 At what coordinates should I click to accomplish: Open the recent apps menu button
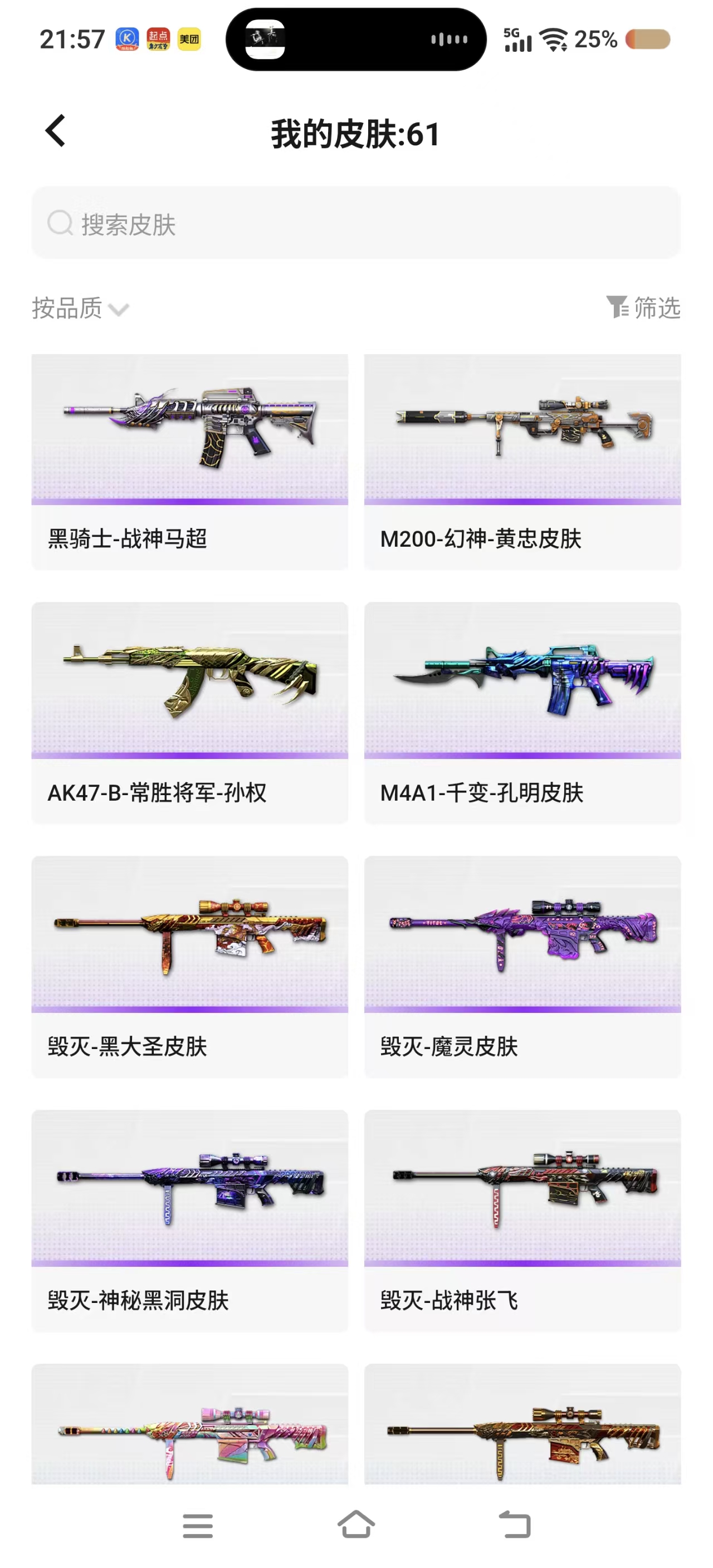pyautogui.click(x=198, y=1525)
